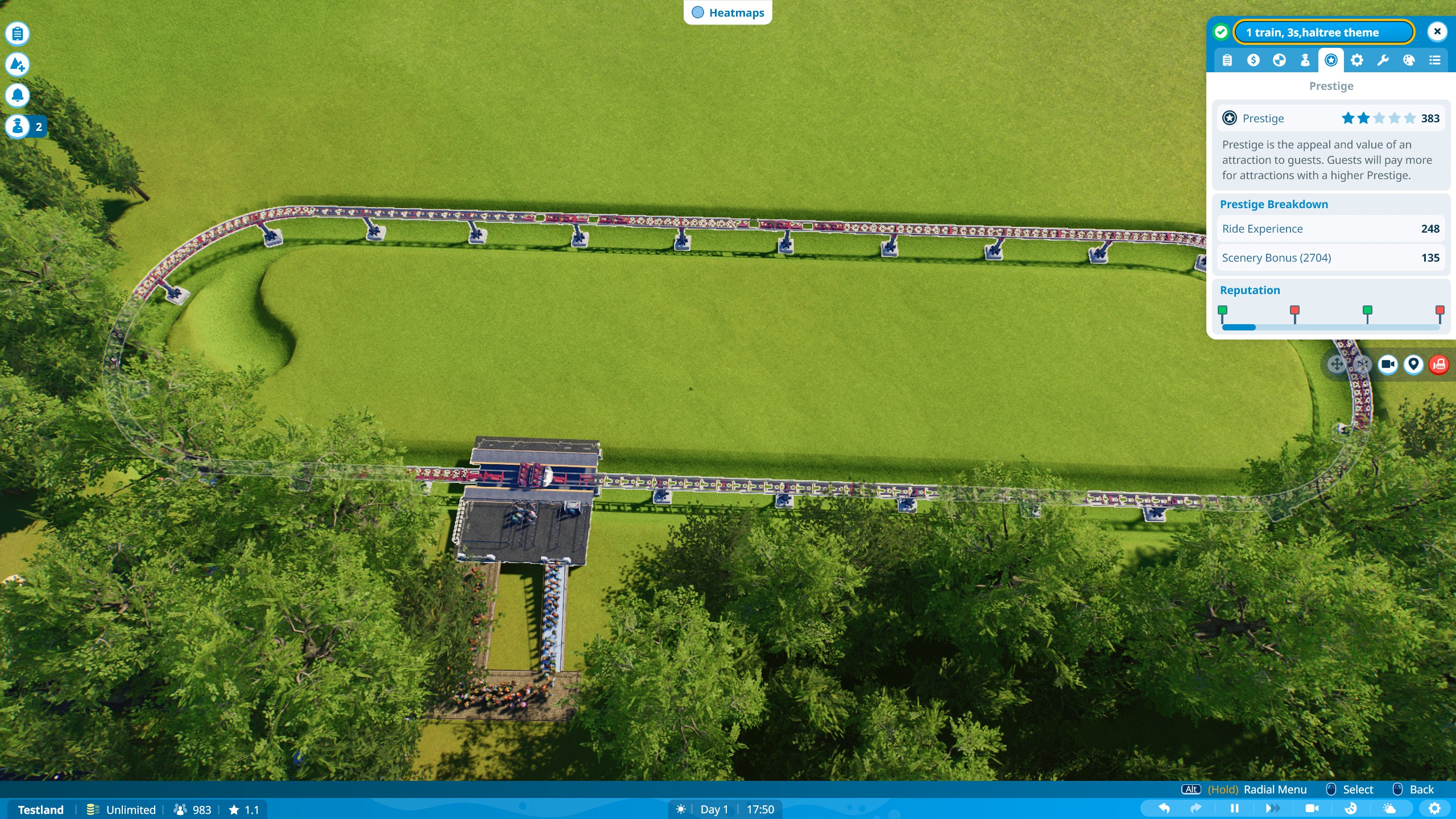Viewport: 1456px width, 819px height.
Task: Locate the ride with the pin icon
Action: coord(1413,365)
